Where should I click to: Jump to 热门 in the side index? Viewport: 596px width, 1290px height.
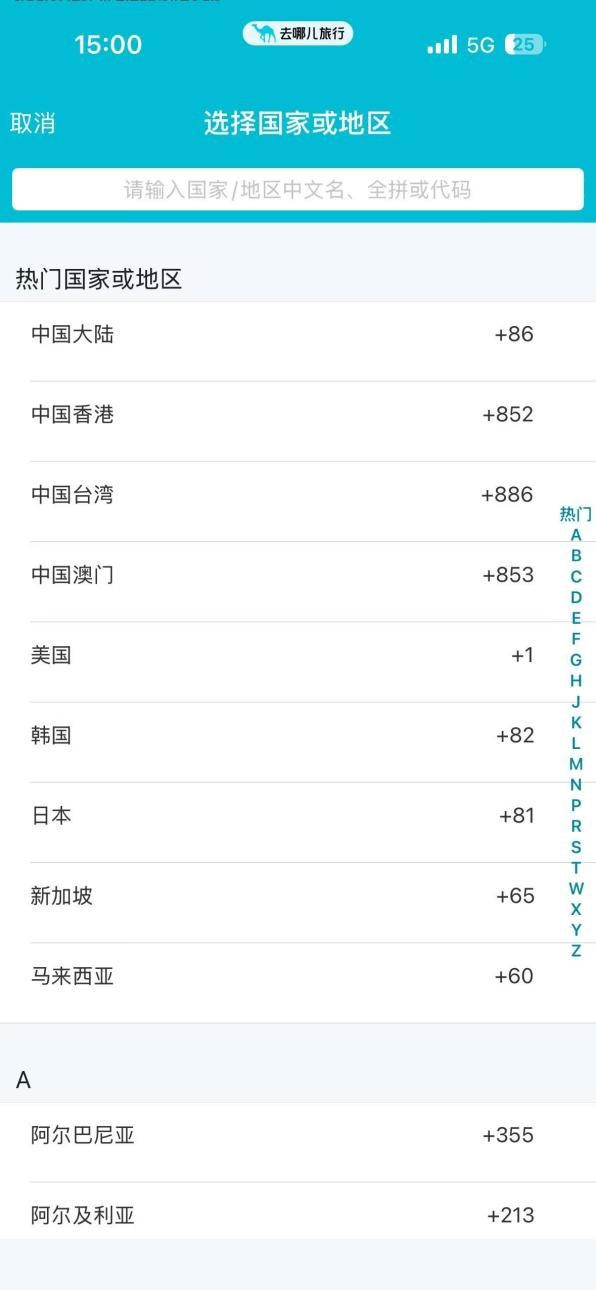576,514
